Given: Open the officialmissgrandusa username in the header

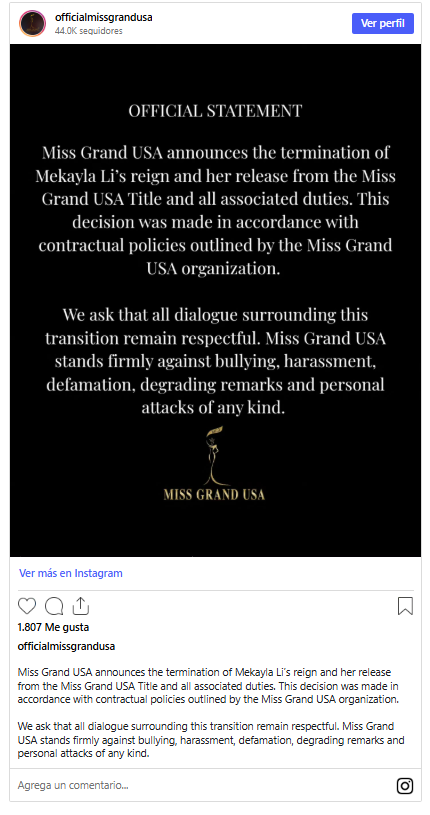Looking at the screenshot, I should click(103, 18).
